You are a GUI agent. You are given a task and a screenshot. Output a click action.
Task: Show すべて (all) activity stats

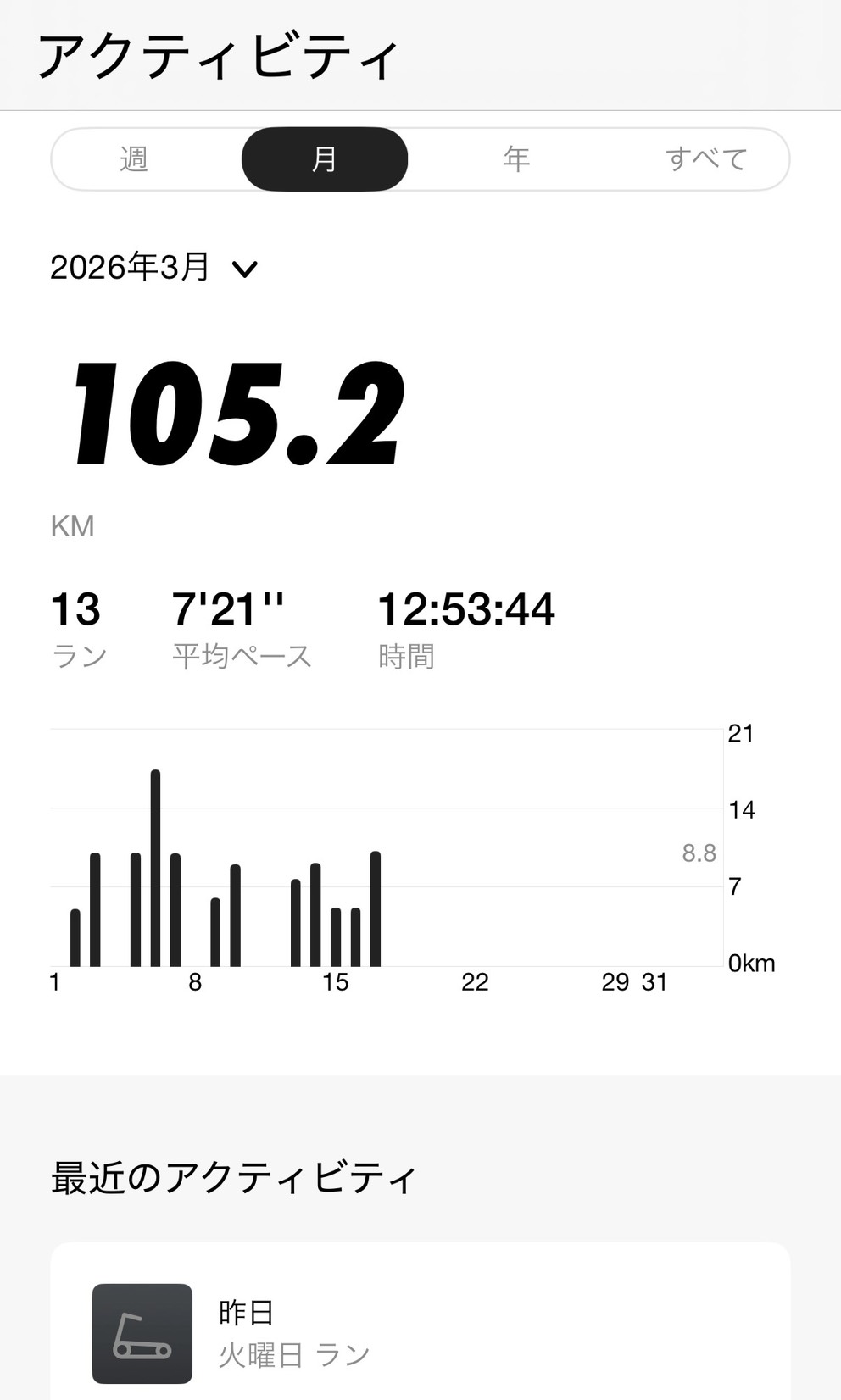click(705, 159)
